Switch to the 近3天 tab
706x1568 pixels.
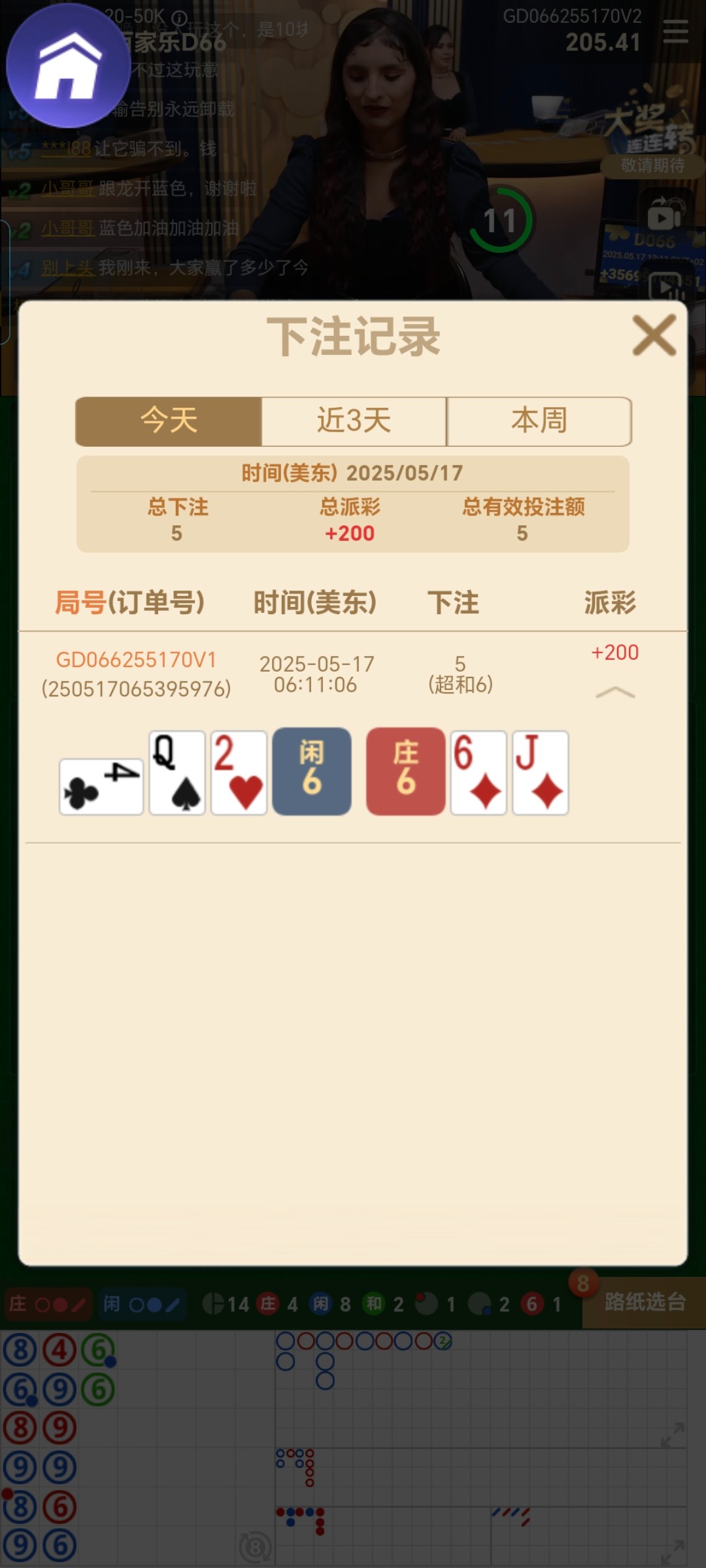[354, 421]
